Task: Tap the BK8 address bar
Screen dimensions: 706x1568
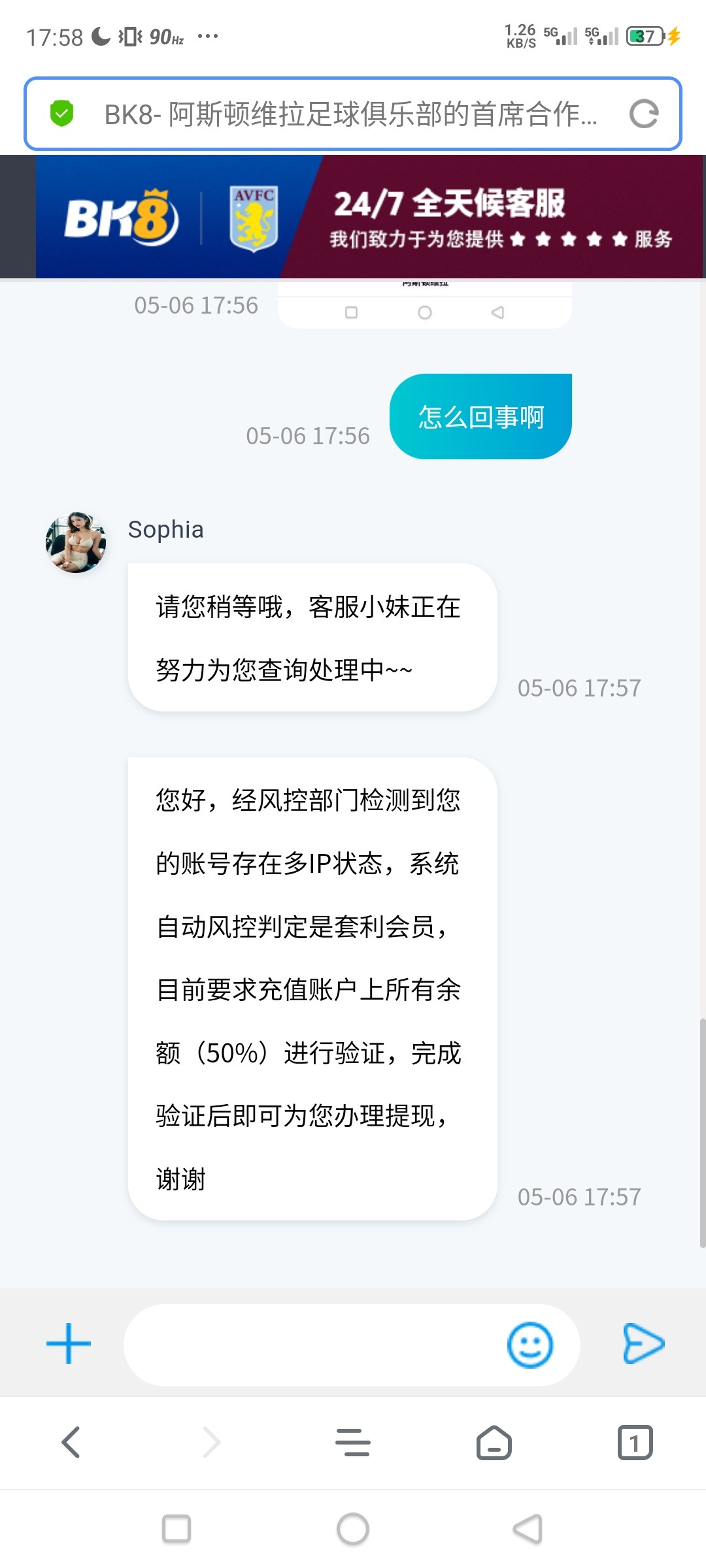Action: coord(350,114)
